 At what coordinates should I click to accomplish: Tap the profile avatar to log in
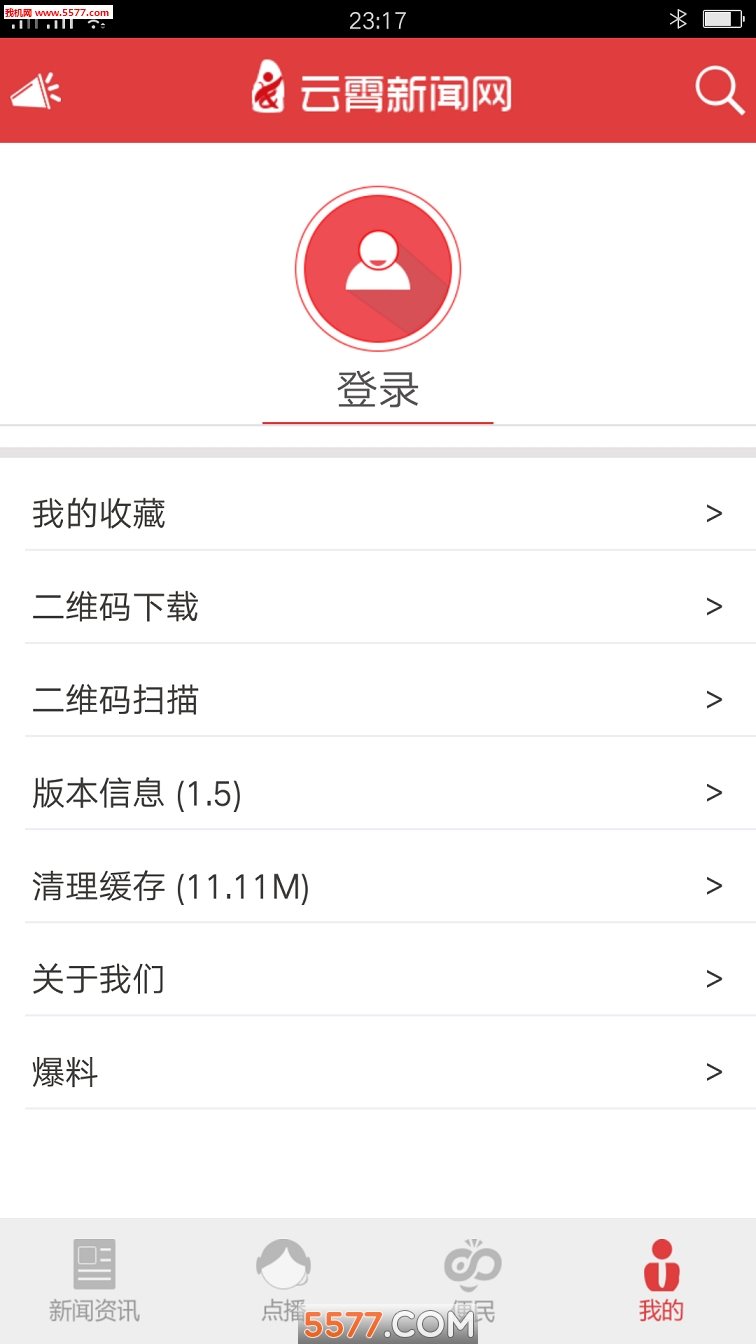(378, 268)
